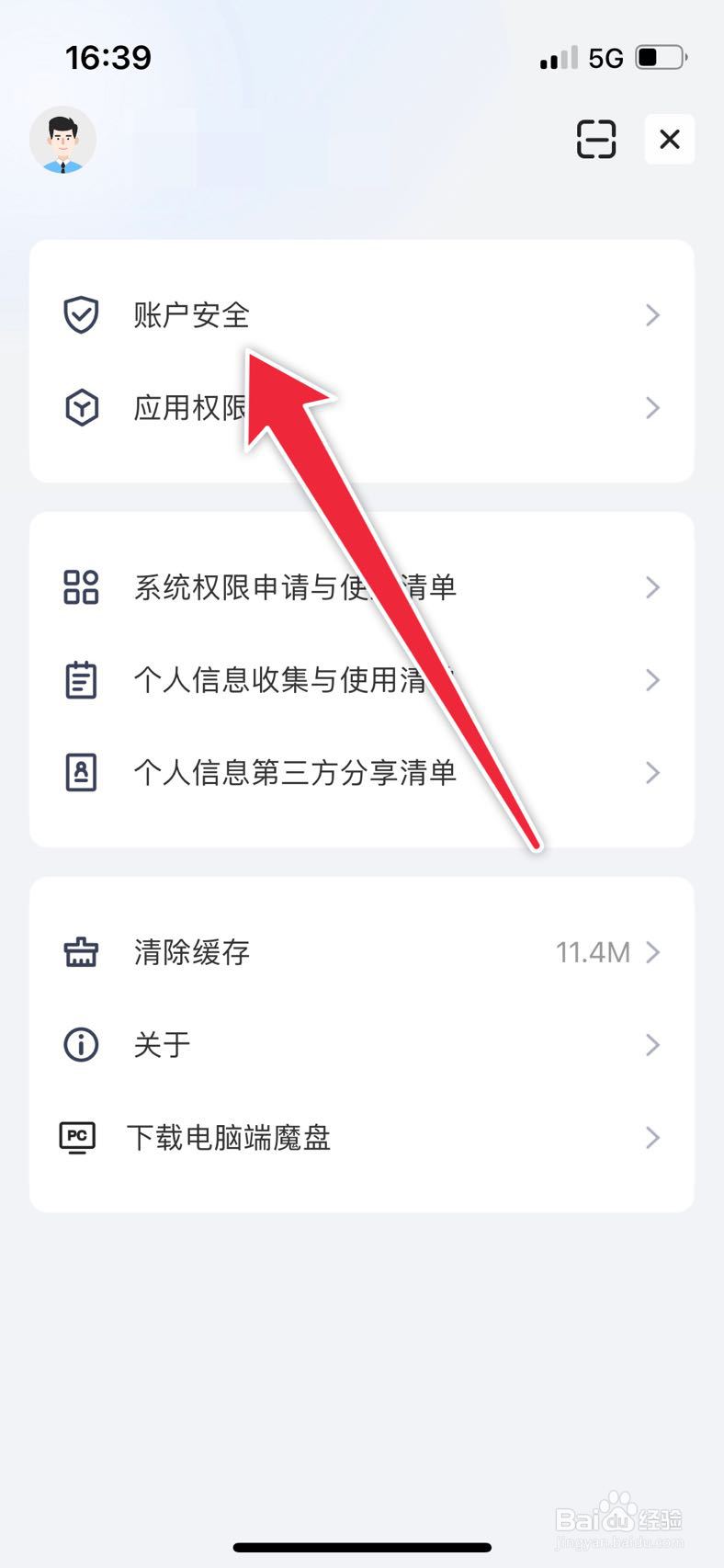Click the grid icon beside 系统权限申请与使用清单

(x=81, y=588)
